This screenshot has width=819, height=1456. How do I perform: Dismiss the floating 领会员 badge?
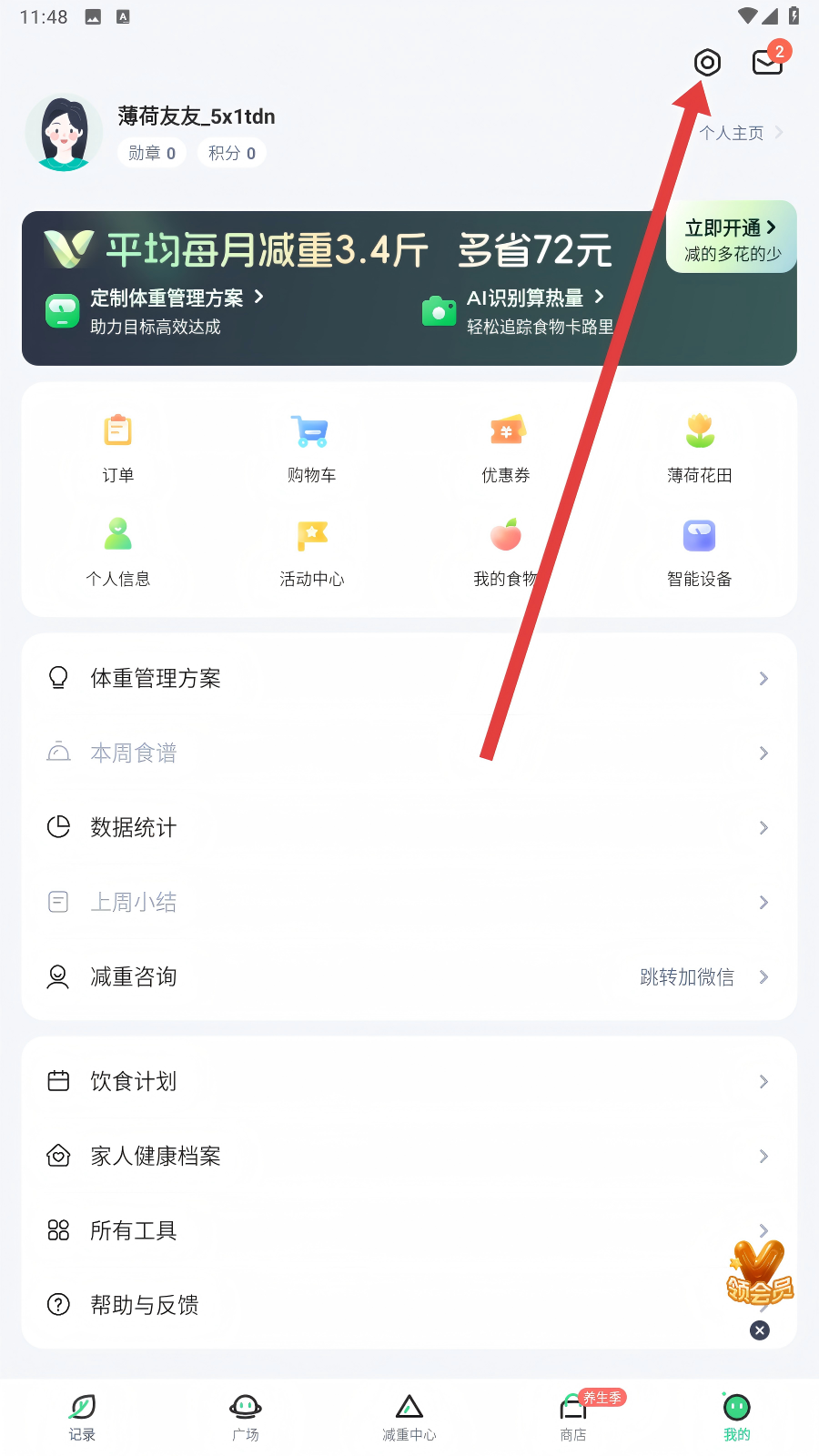[760, 1330]
